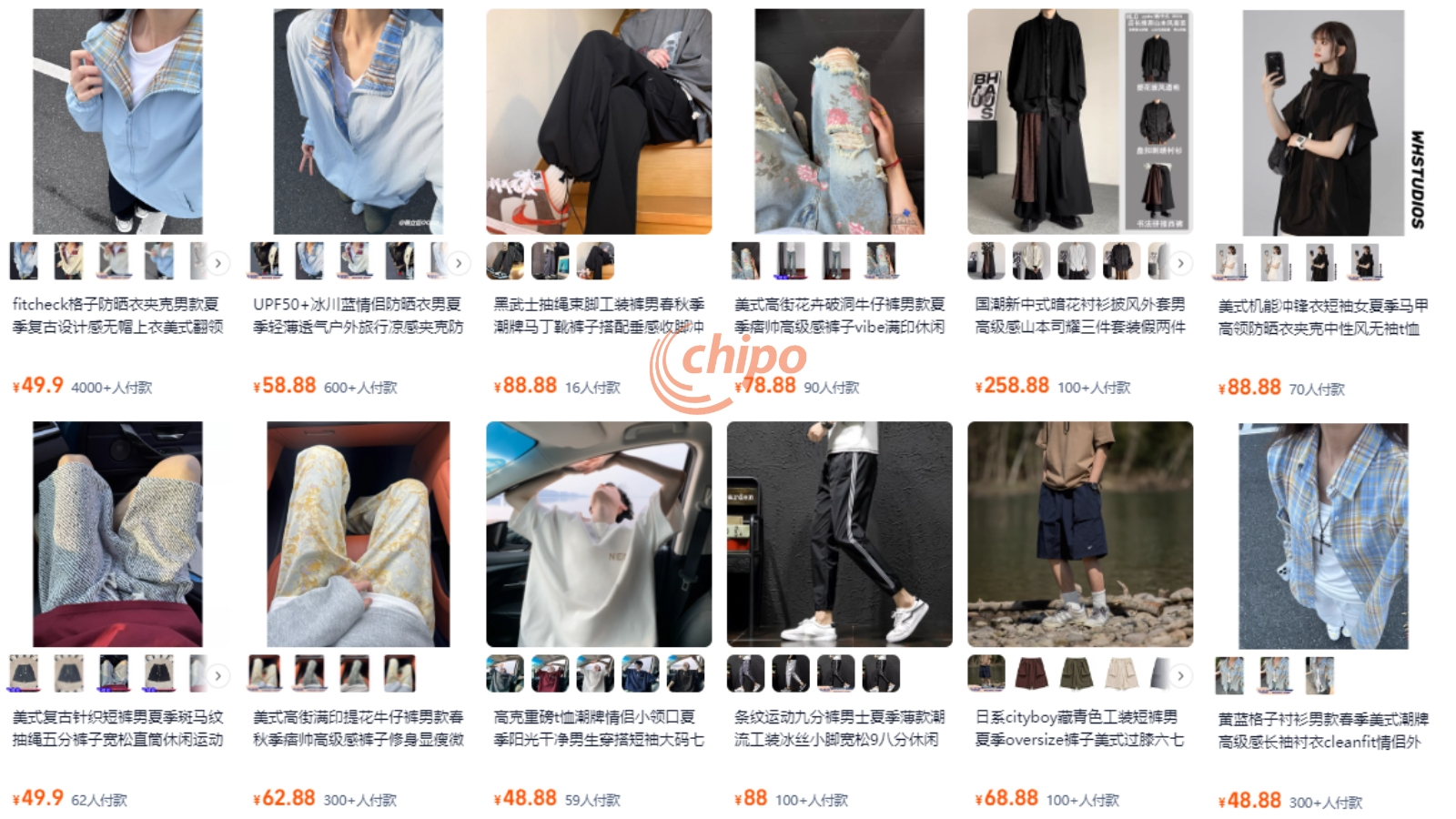Show more variants for the three-piece set
The width and height of the screenshot is (1456, 819).
(x=1180, y=263)
